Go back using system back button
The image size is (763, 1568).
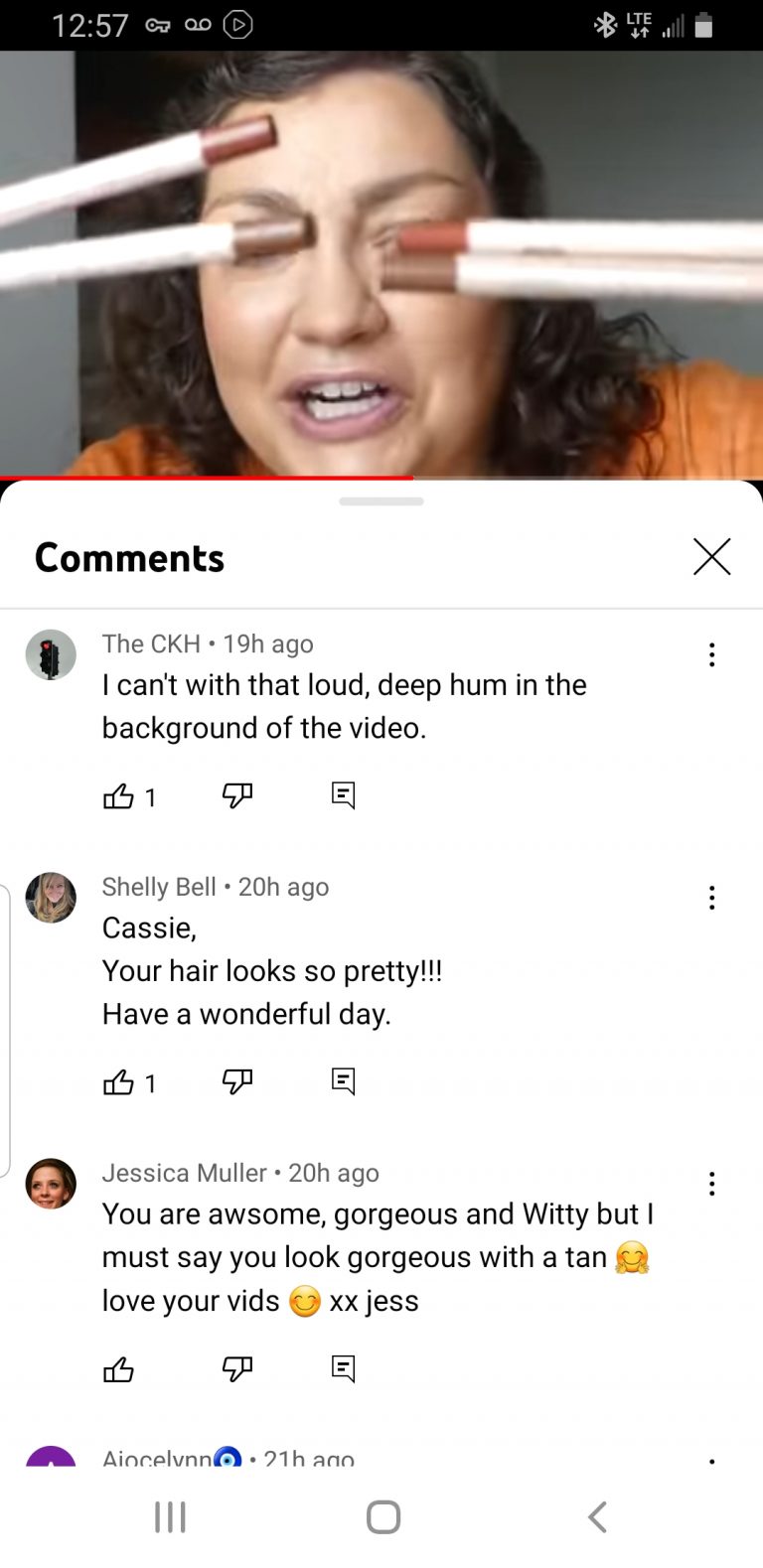click(x=596, y=1516)
